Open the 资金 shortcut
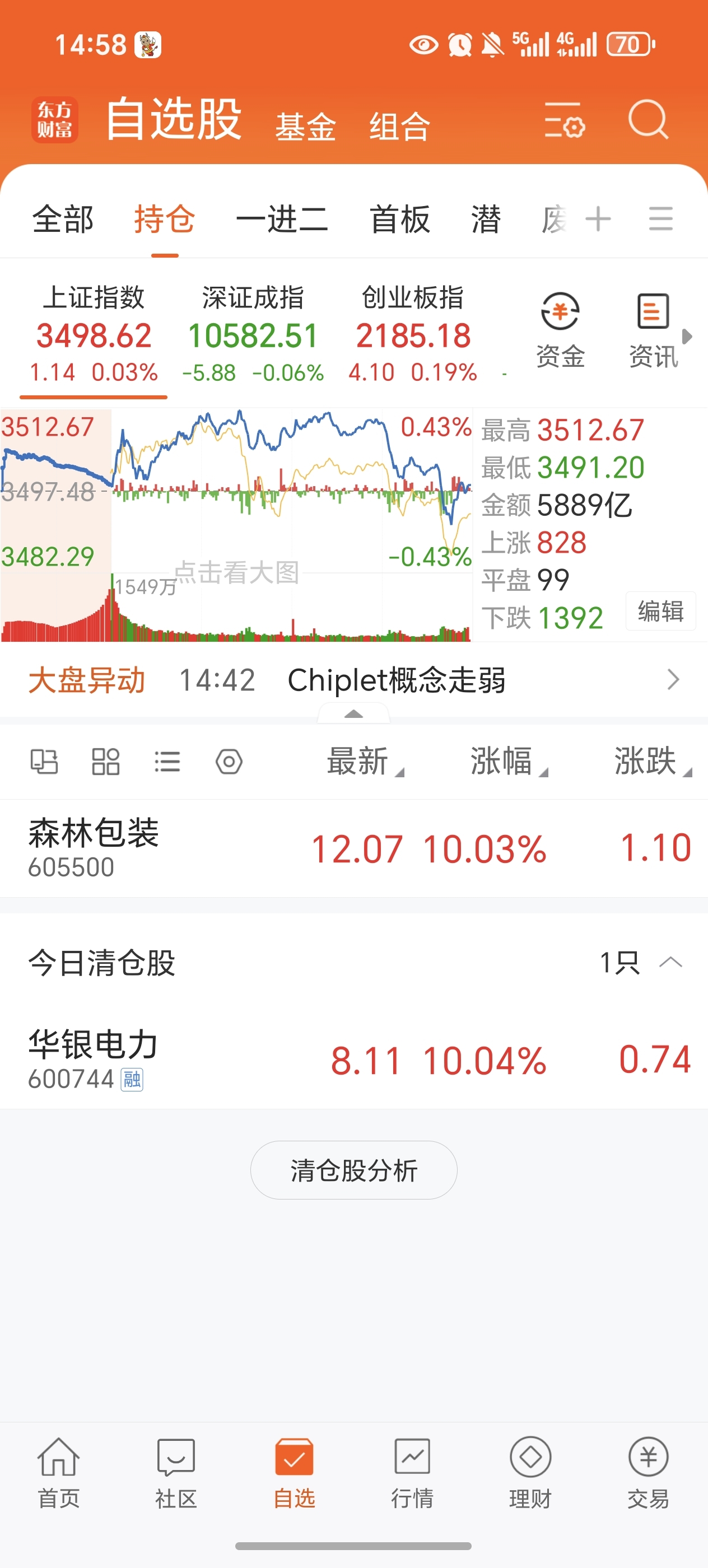 tap(560, 330)
